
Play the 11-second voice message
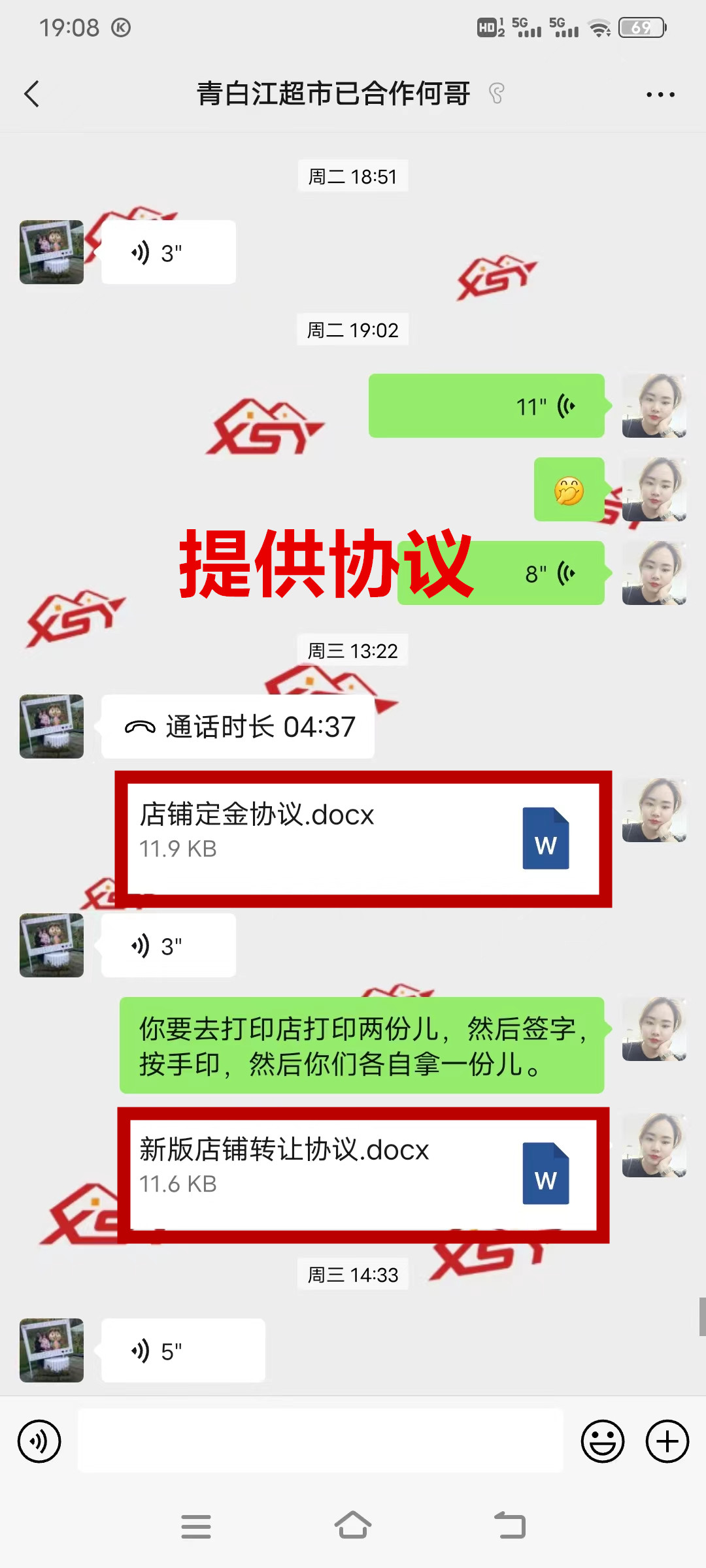[486, 406]
